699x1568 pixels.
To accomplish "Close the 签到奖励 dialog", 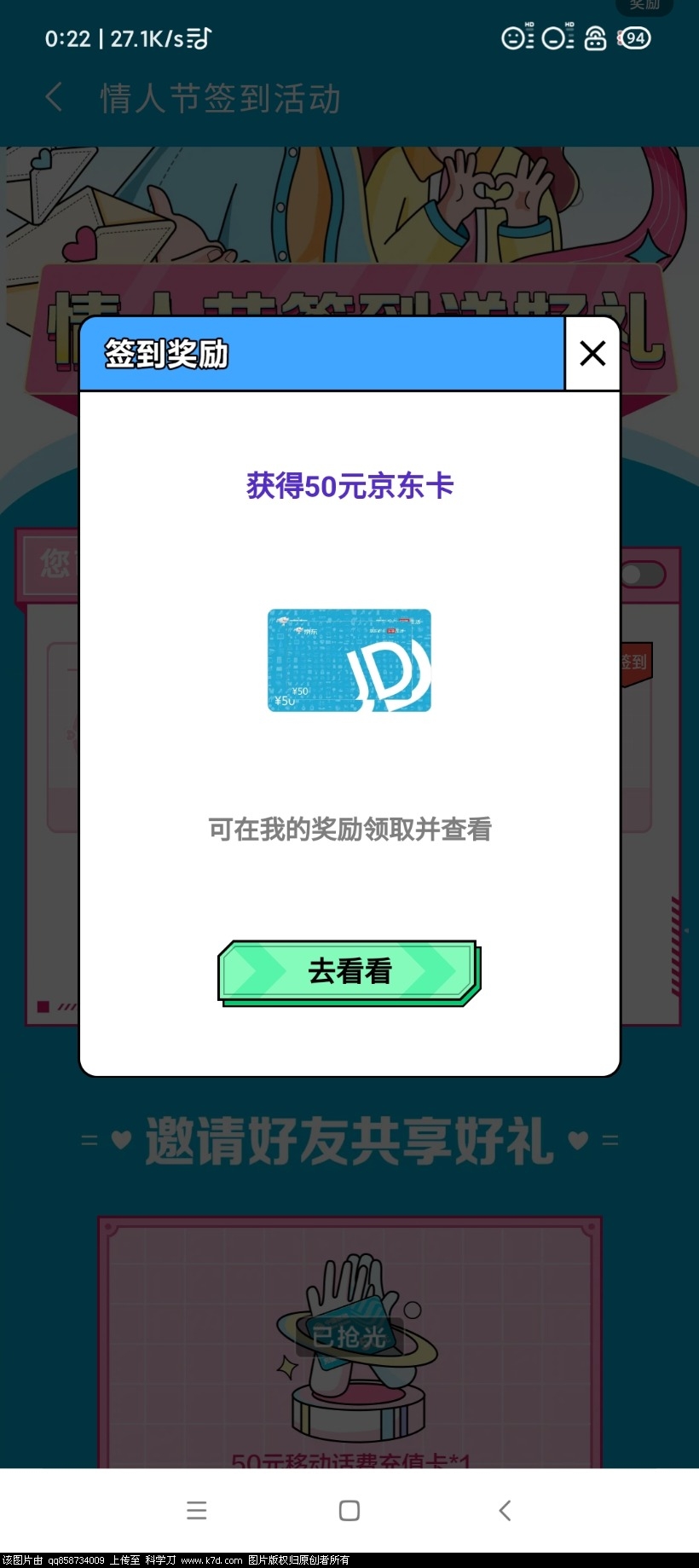I will point(592,353).
